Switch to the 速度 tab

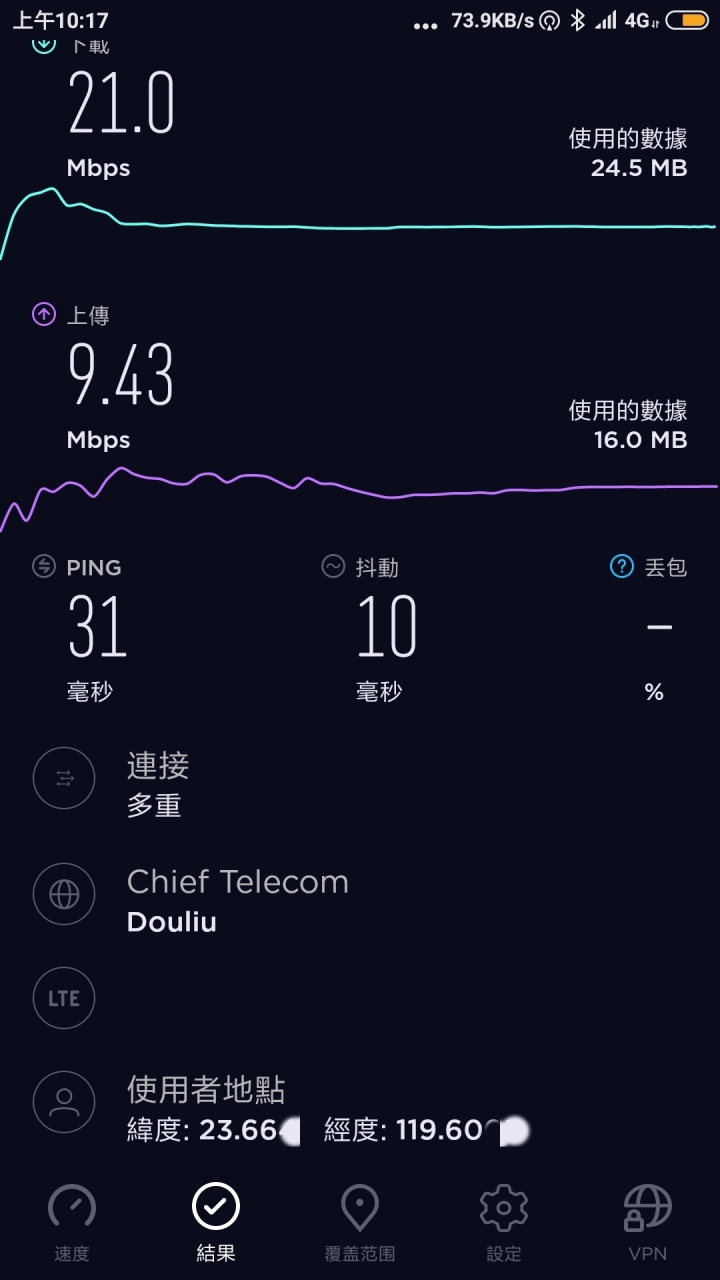click(72, 1222)
